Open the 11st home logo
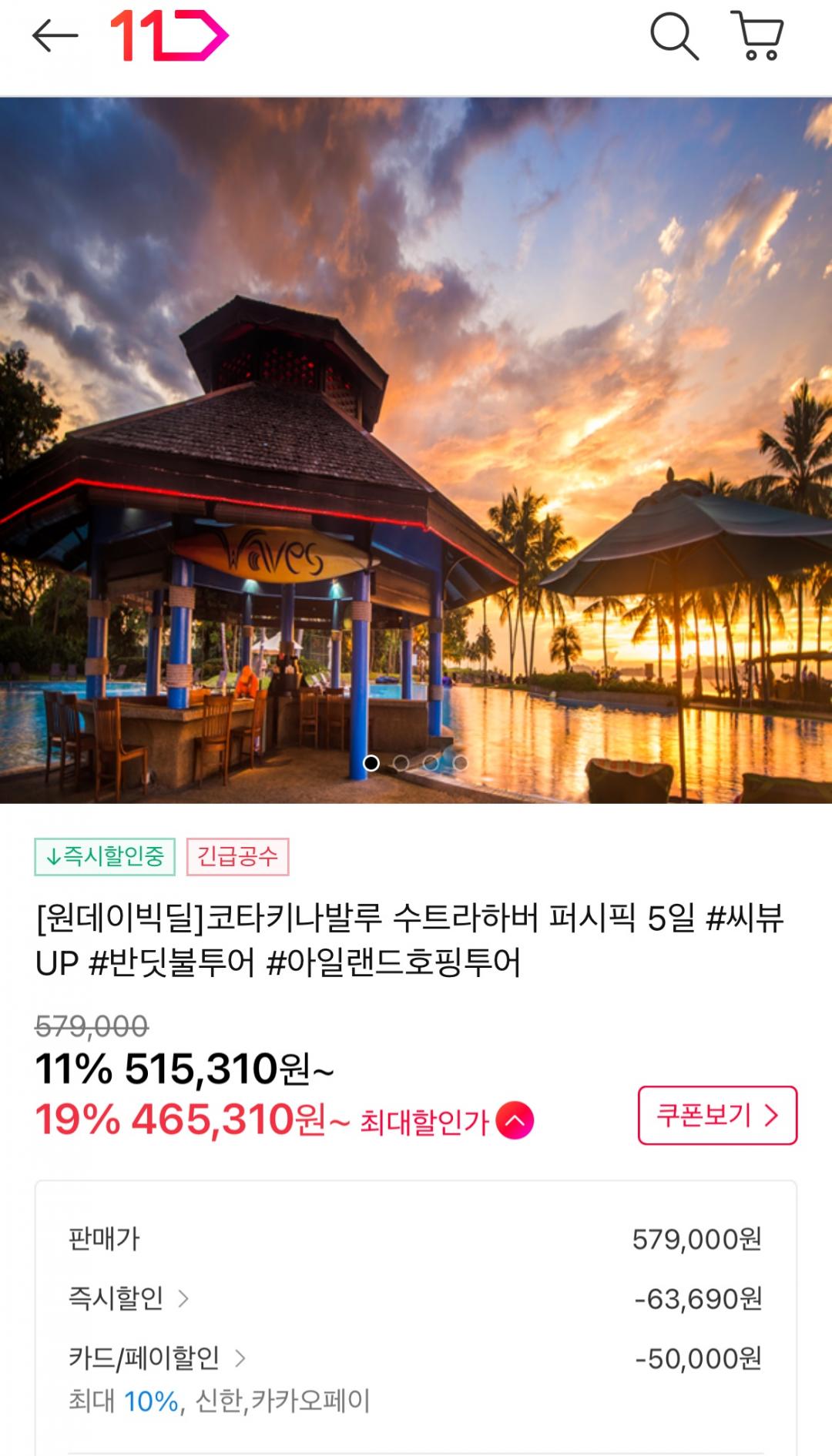Screen dimensions: 832x1456 pos(169,36)
